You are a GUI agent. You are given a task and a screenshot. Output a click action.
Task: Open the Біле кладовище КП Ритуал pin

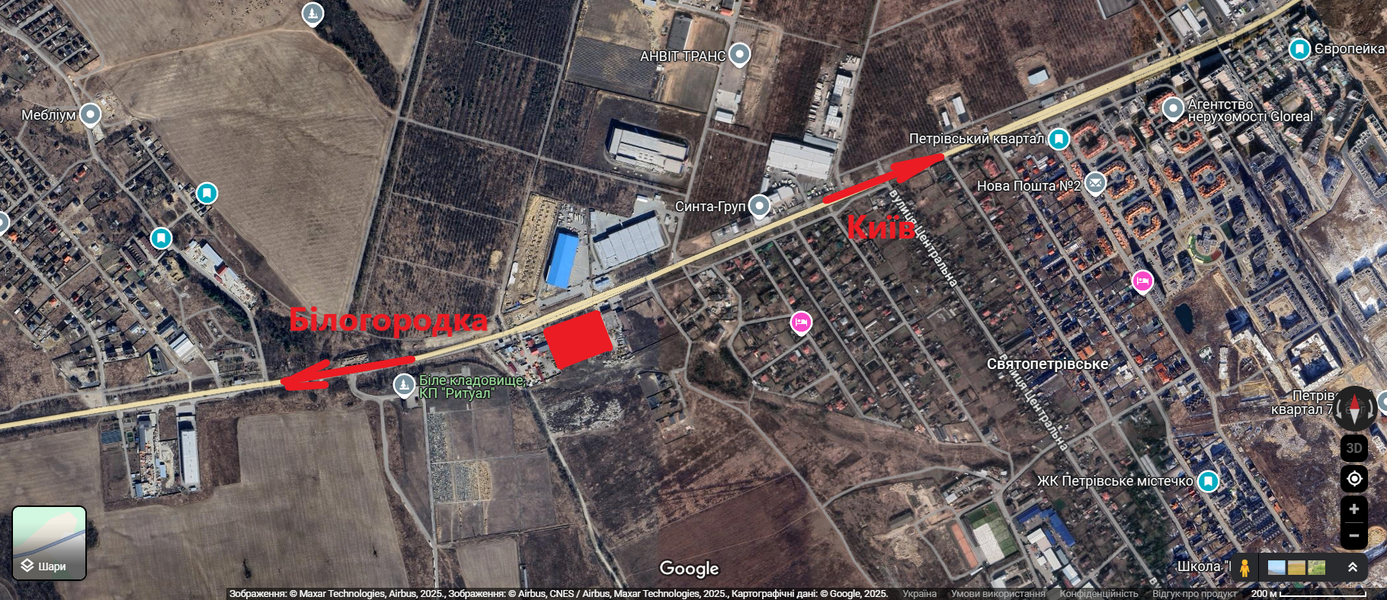click(x=403, y=383)
